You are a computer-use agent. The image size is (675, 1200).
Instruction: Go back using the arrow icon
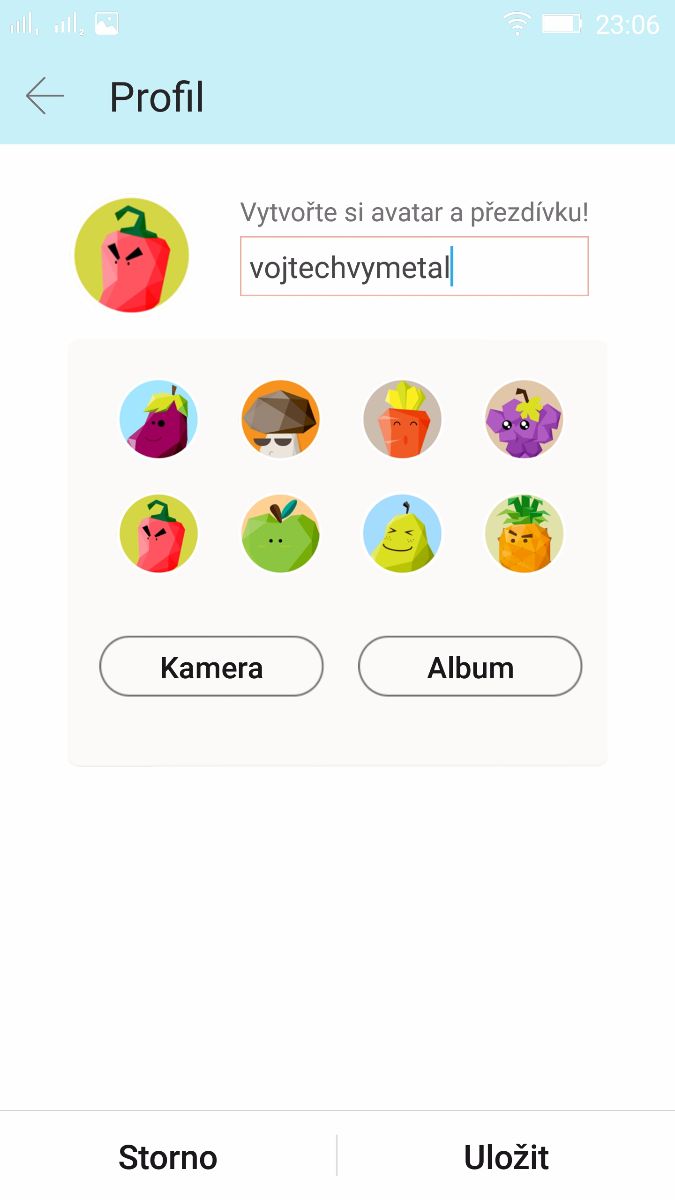click(x=45, y=97)
